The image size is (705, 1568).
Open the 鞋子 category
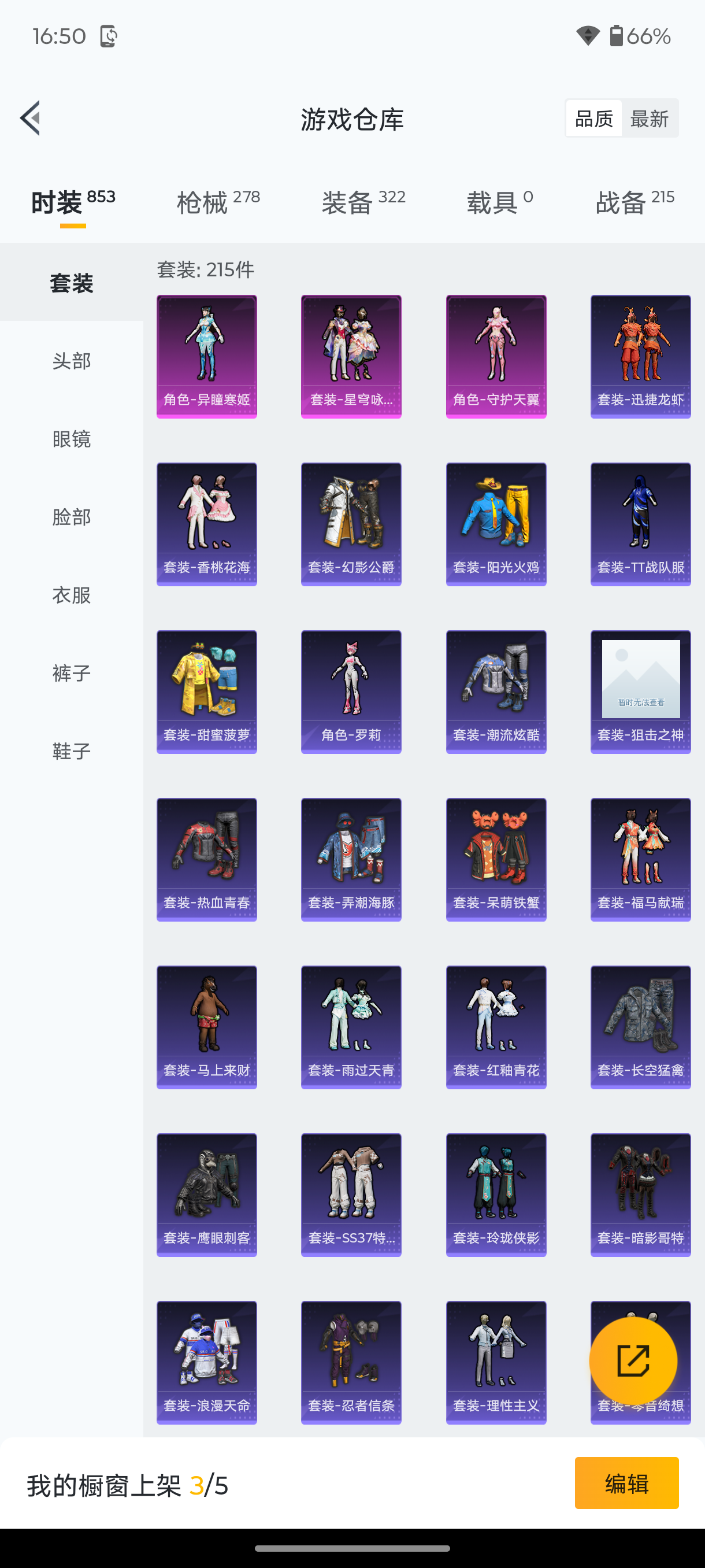click(x=71, y=750)
